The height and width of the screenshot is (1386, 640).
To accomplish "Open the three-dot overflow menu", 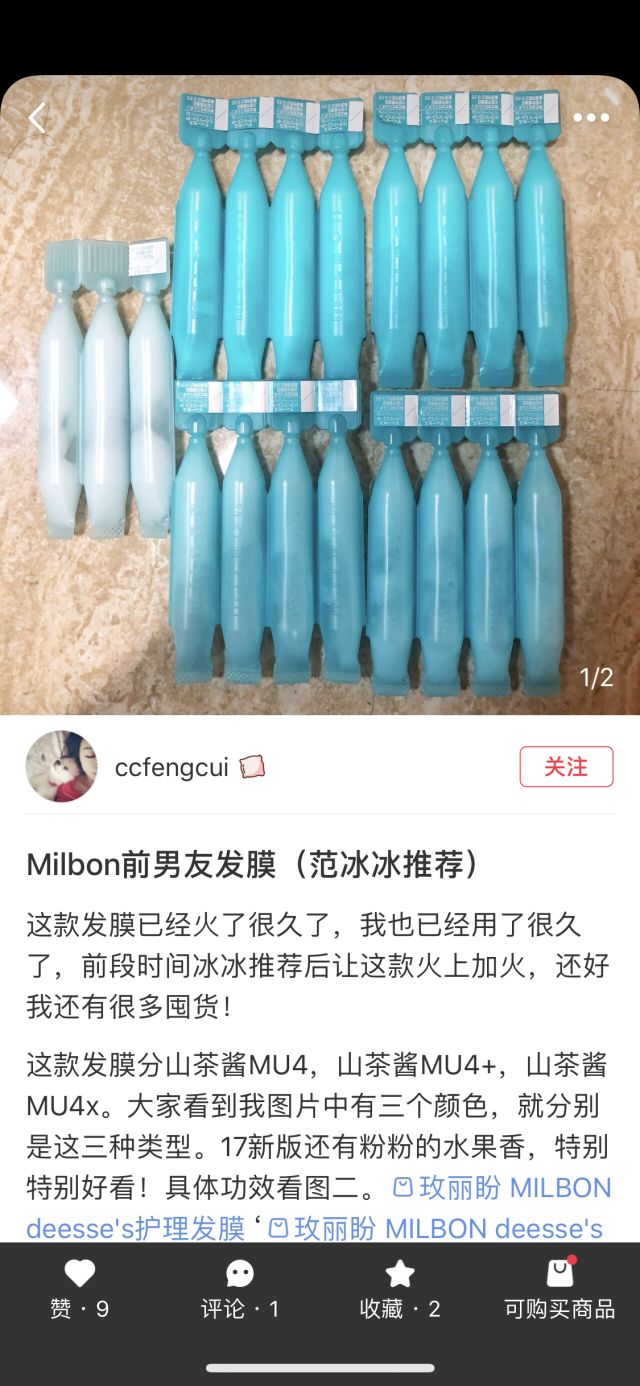I will 591,118.
